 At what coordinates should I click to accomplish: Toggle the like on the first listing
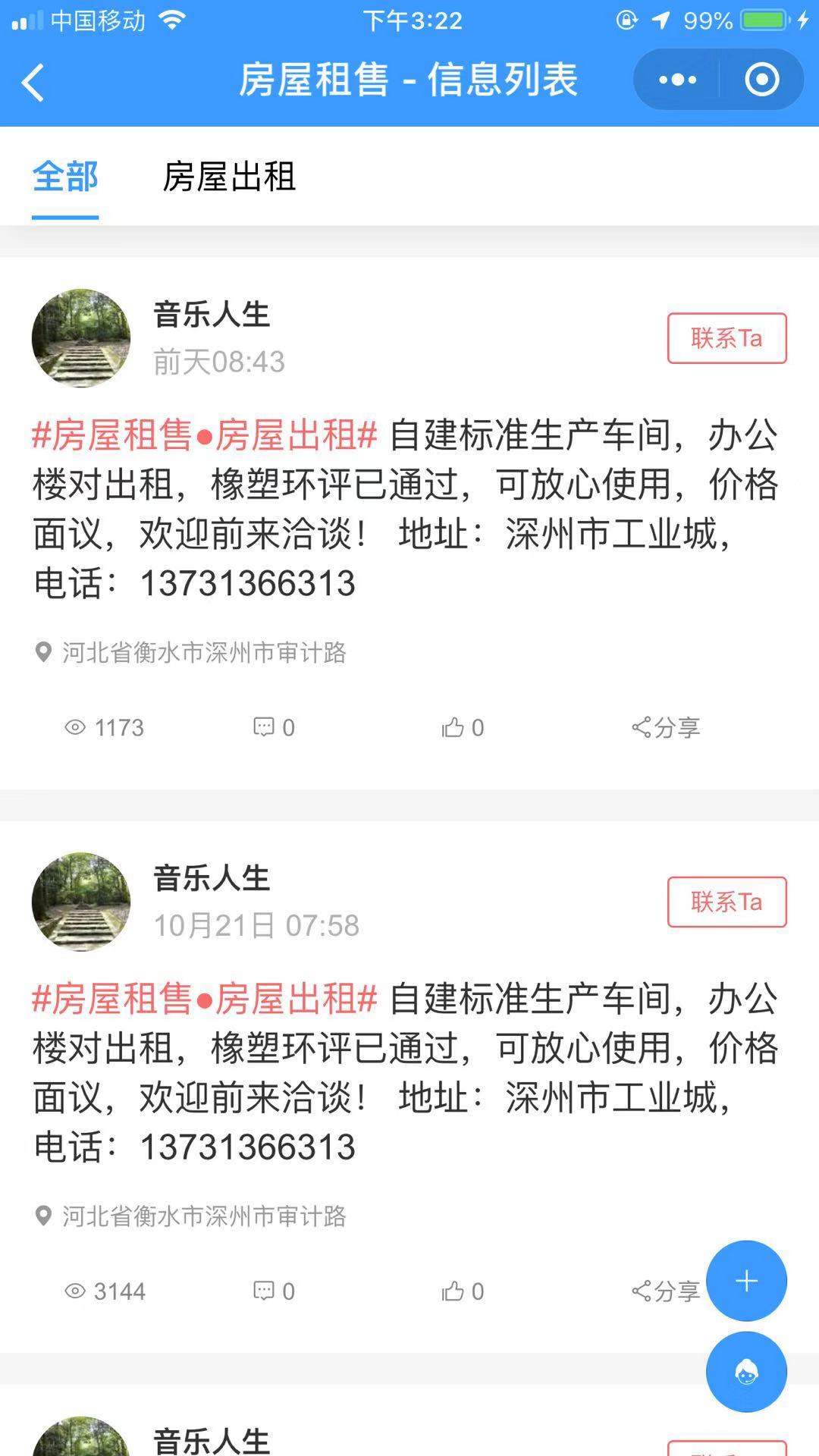tap(453, 726)
